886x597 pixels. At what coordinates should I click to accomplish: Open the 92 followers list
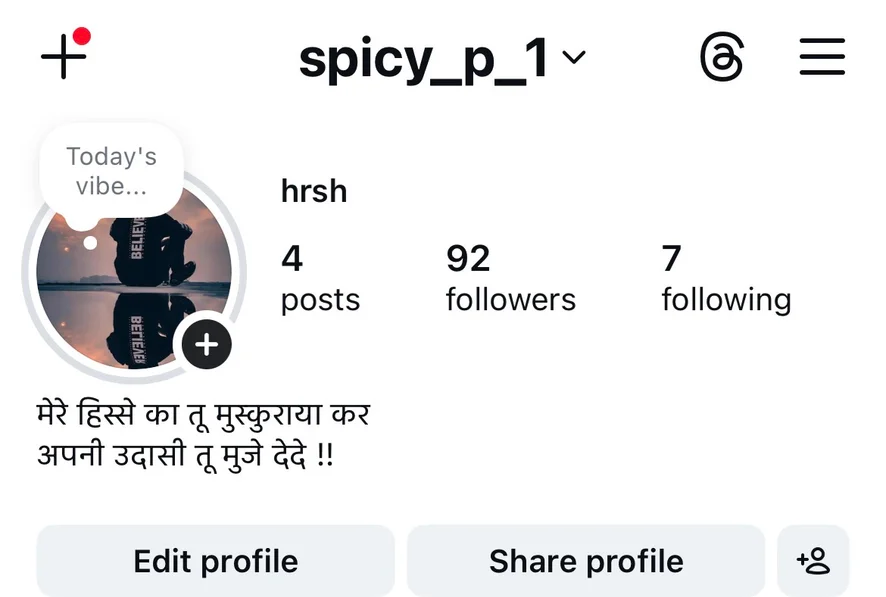click(510, 278)
